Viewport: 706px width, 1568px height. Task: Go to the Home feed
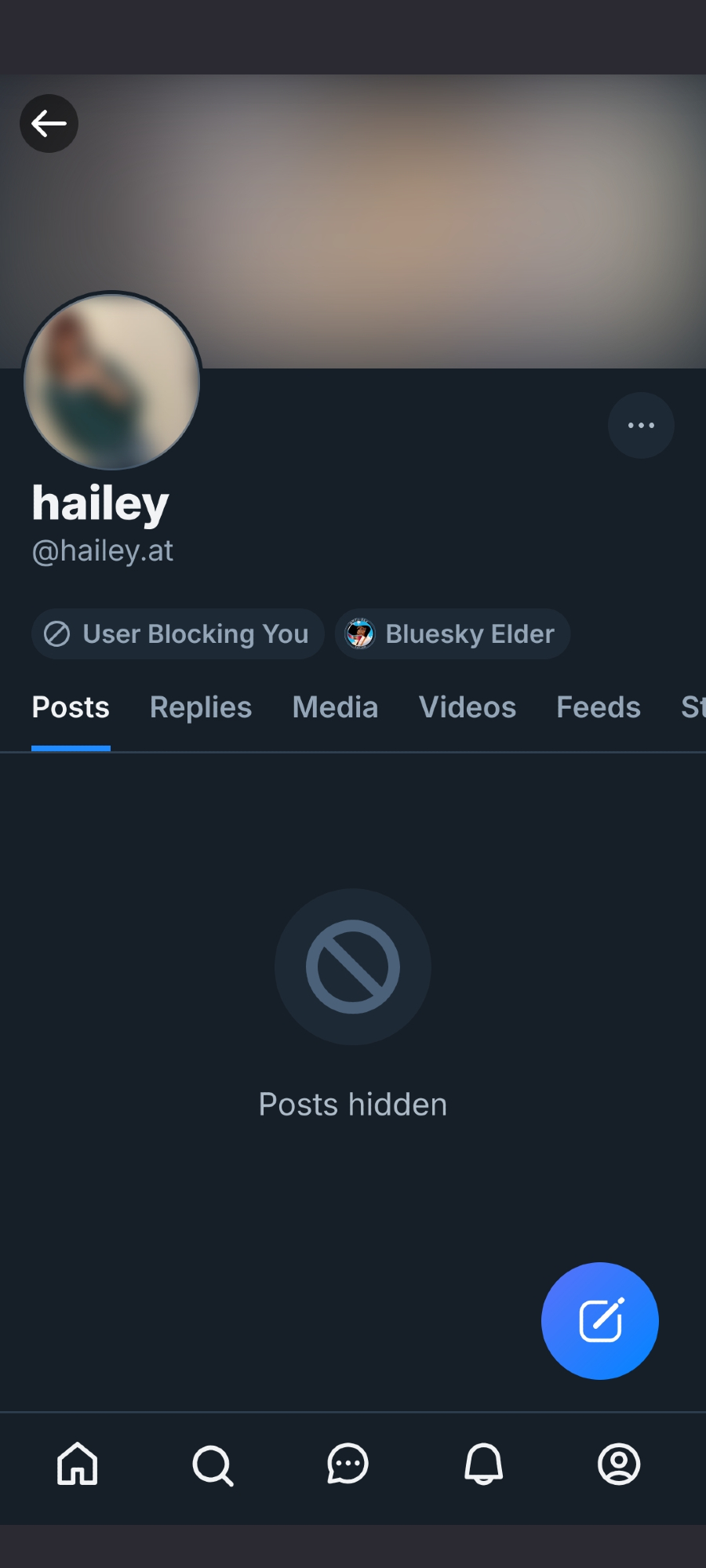click(x=78, y=1464)
